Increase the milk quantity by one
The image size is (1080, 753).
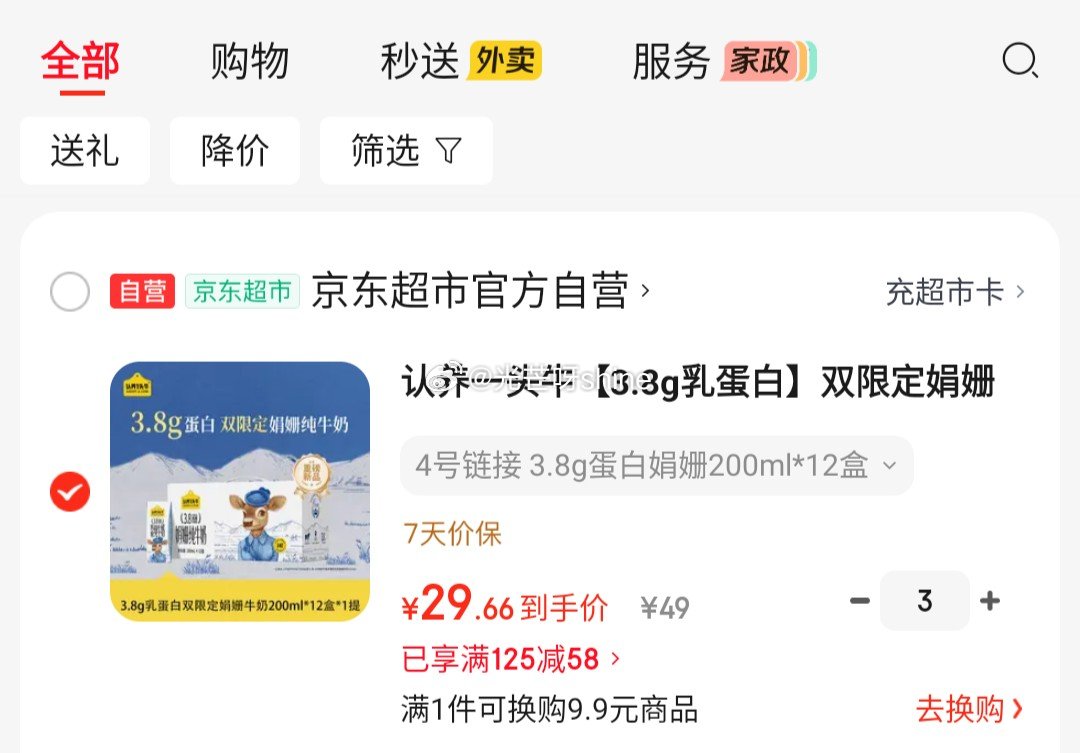pos(990,601)
